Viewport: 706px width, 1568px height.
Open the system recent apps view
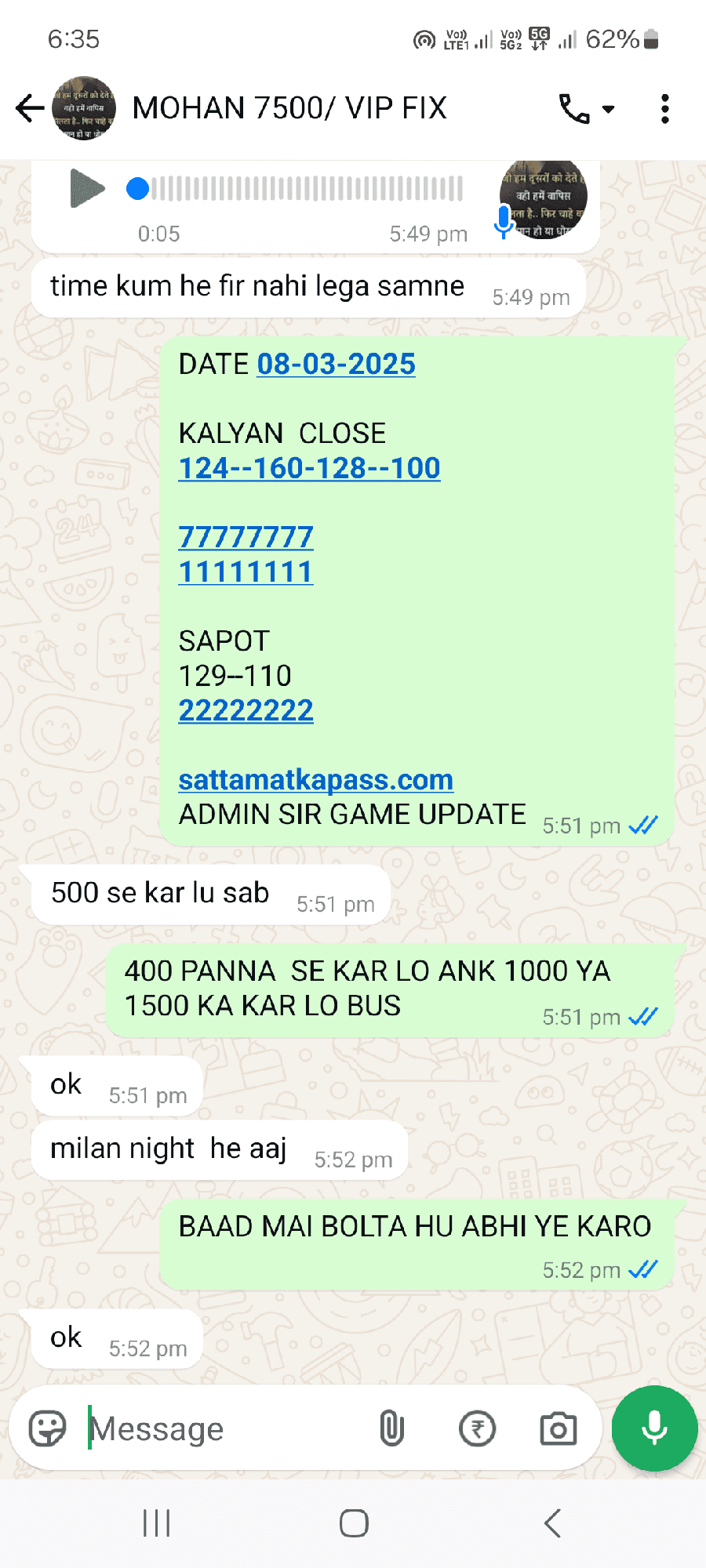click(x=156, y=1523)
